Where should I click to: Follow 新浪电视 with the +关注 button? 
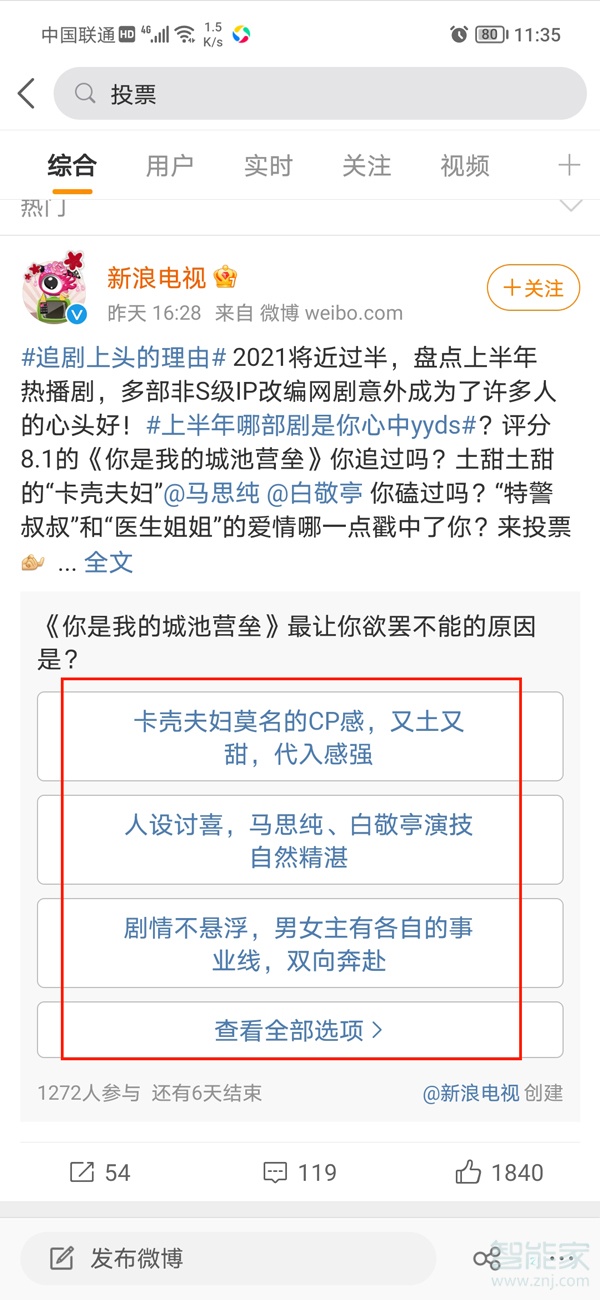tap(532, 288)
